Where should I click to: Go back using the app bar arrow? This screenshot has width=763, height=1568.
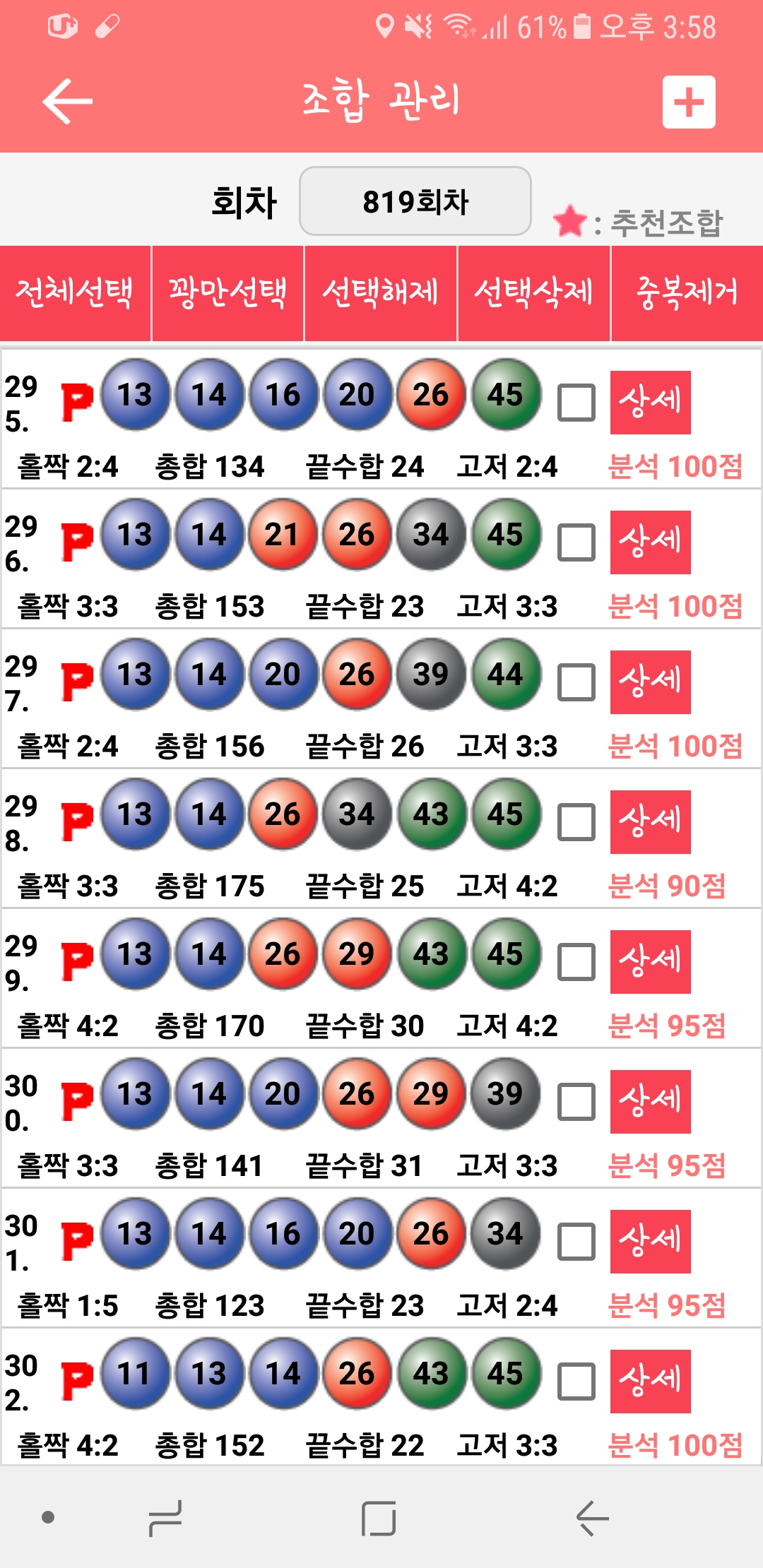[x=68, y=102]
